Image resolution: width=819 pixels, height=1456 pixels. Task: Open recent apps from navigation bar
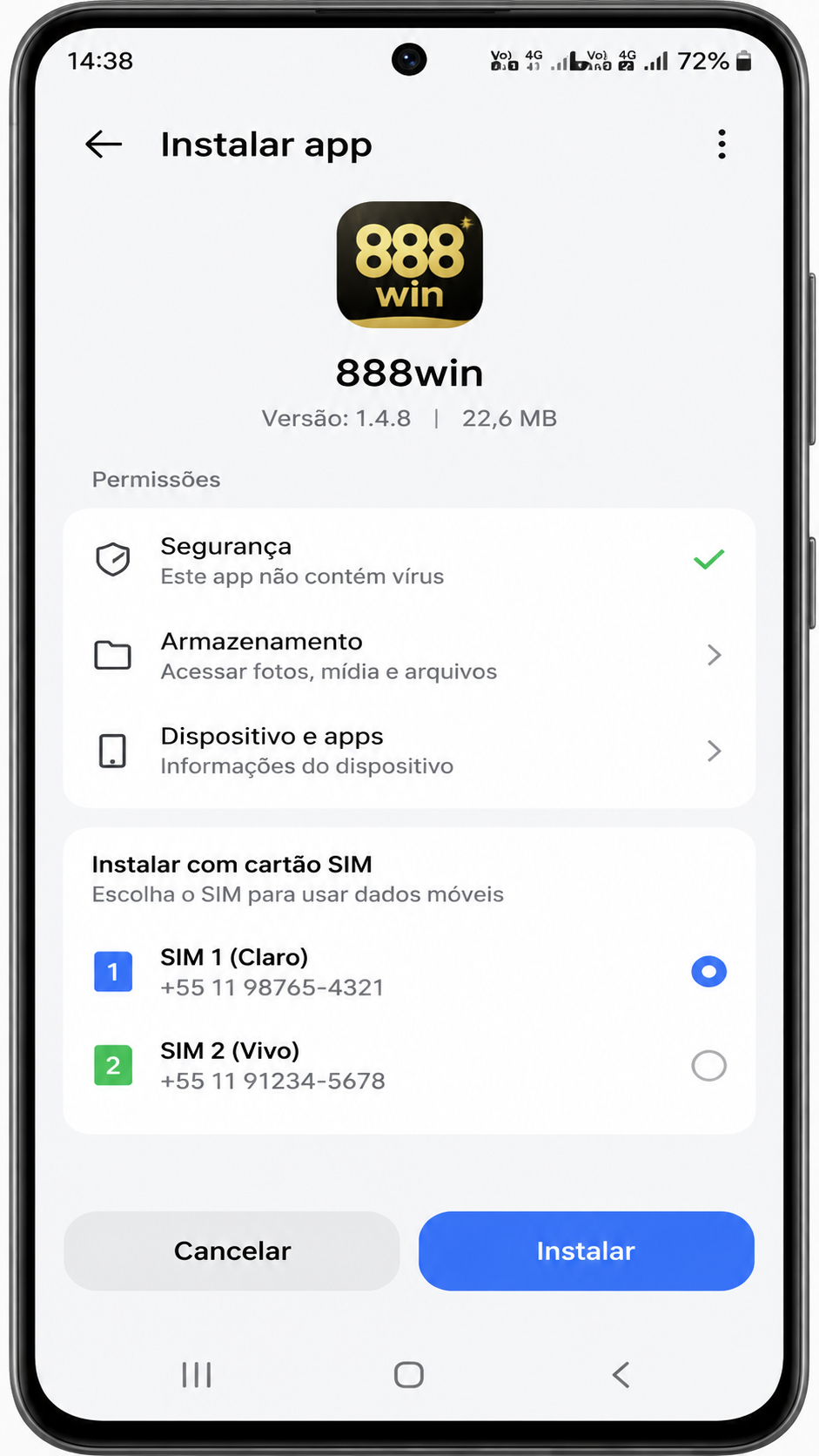197,1375
